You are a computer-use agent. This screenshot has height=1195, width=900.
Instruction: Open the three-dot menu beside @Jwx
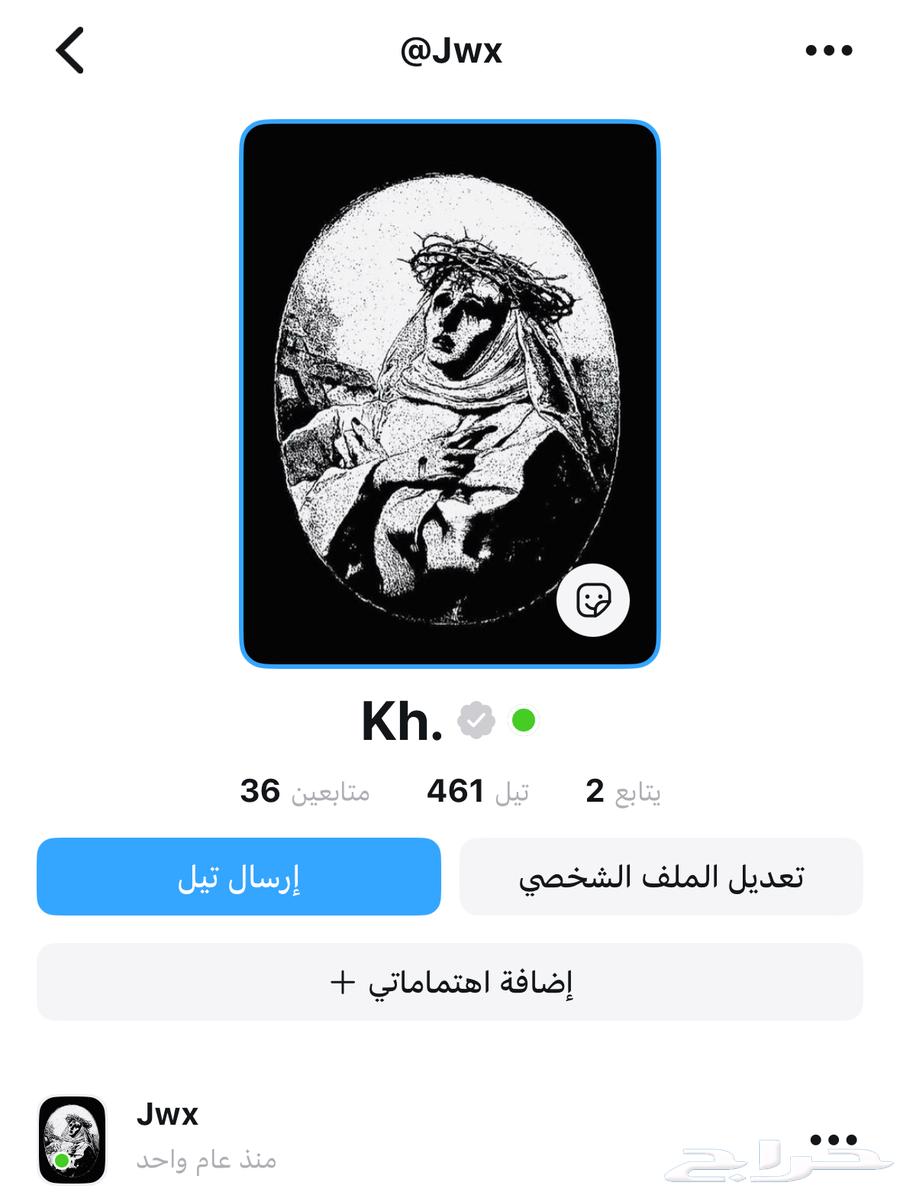830,50
